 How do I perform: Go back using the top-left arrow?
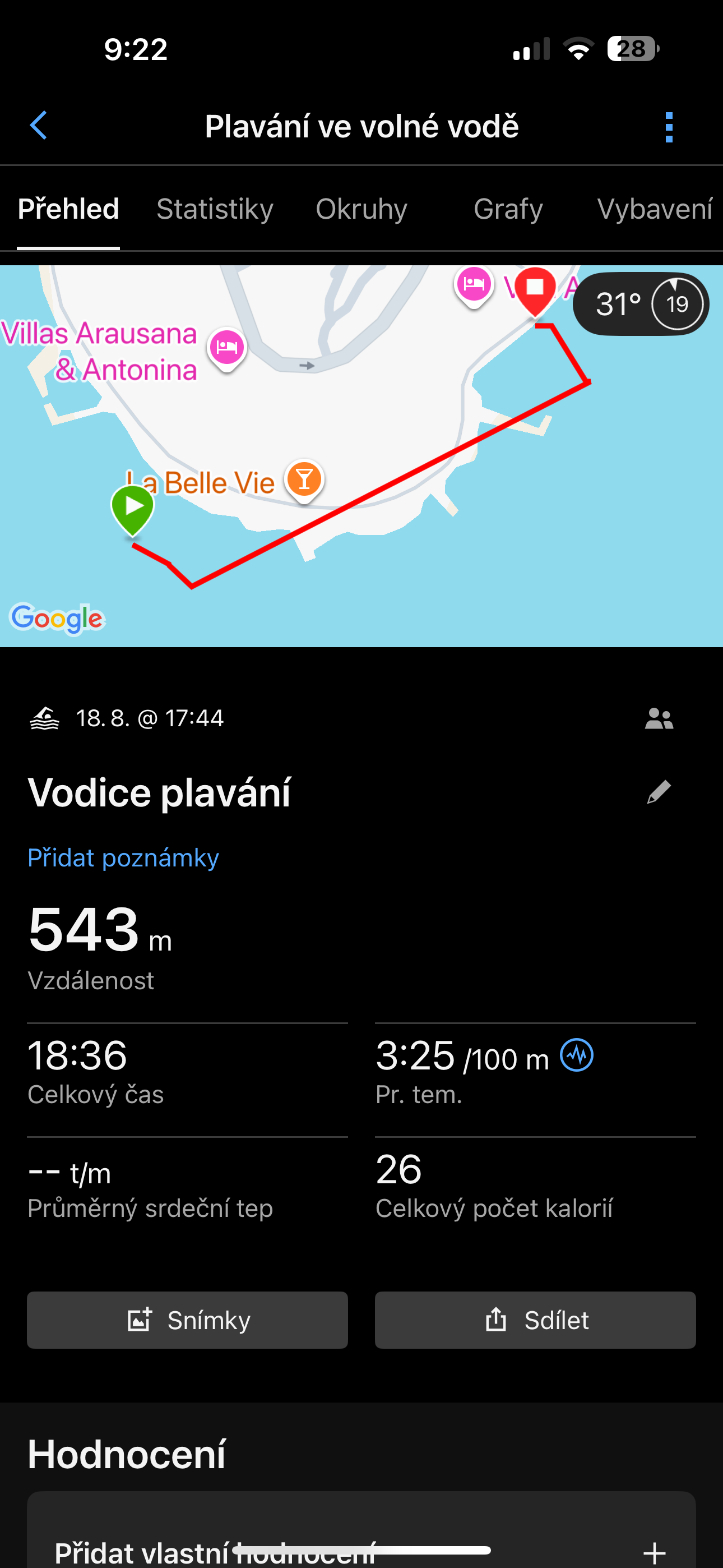[x=39, y=126]
